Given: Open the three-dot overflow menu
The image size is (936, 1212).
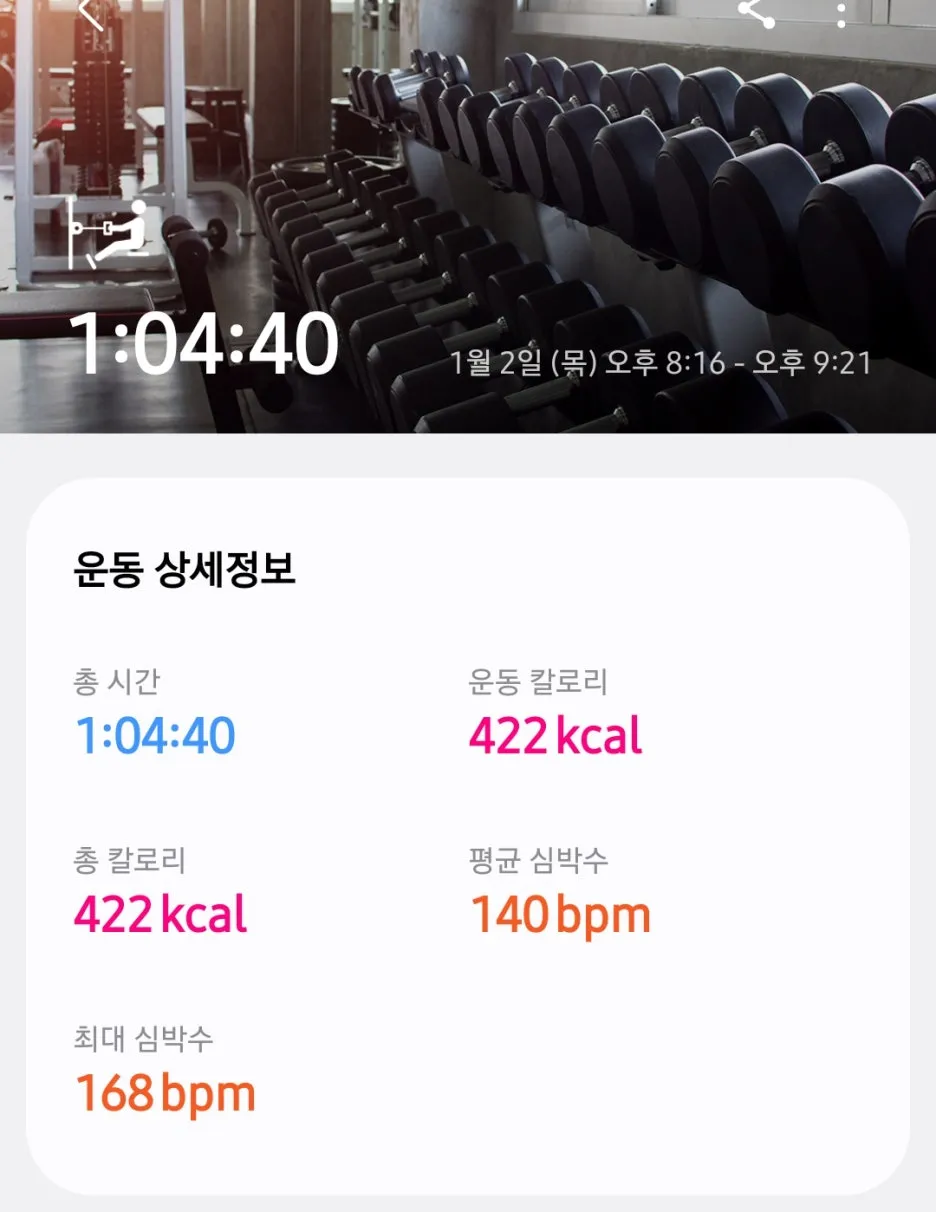Looking at the screenshot, I should point(841,14).
